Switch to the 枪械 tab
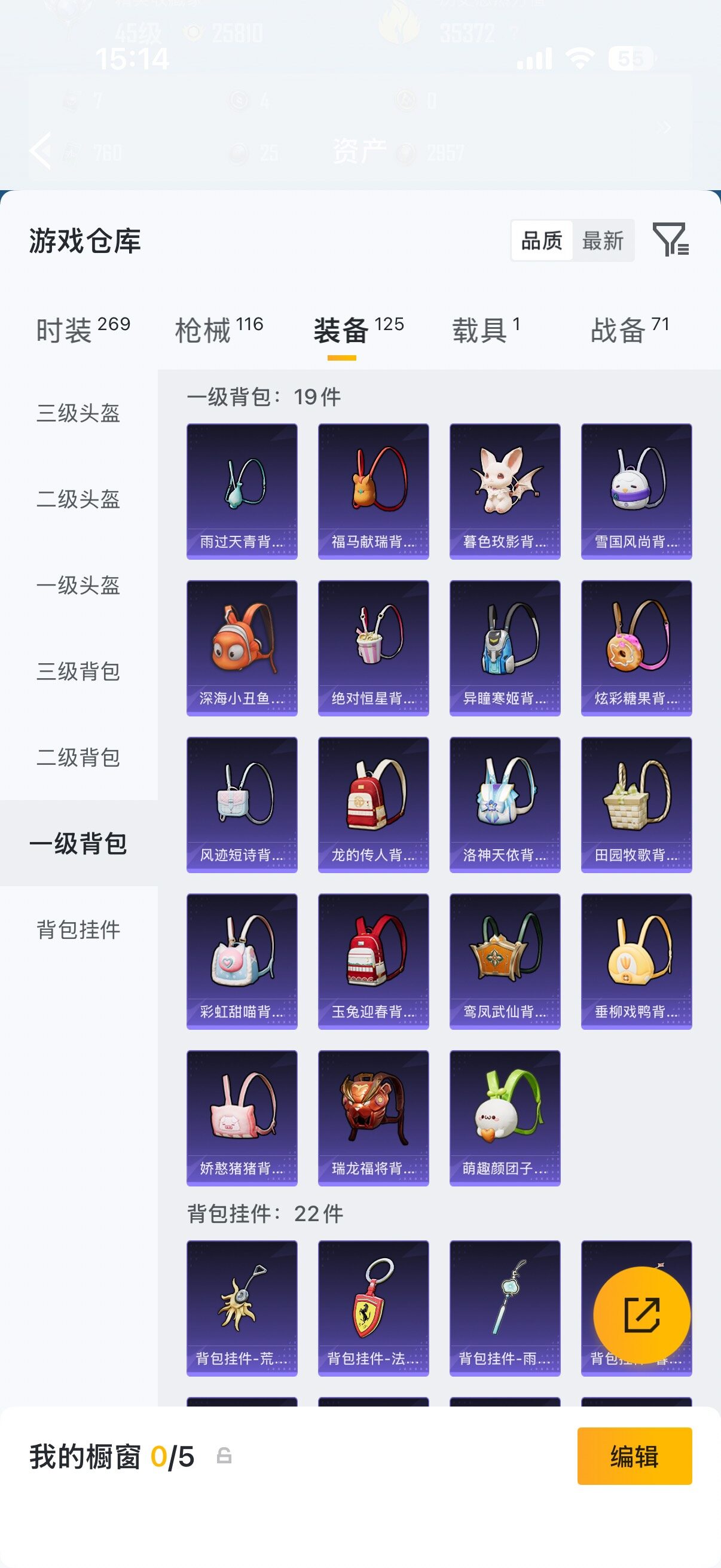721x1568 pixels. [x=219, y=330]
